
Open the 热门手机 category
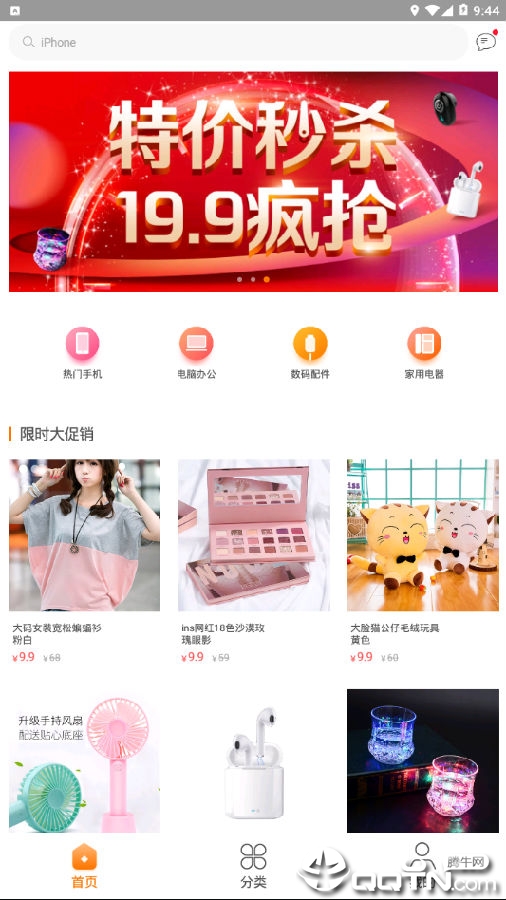coord(83,352)
